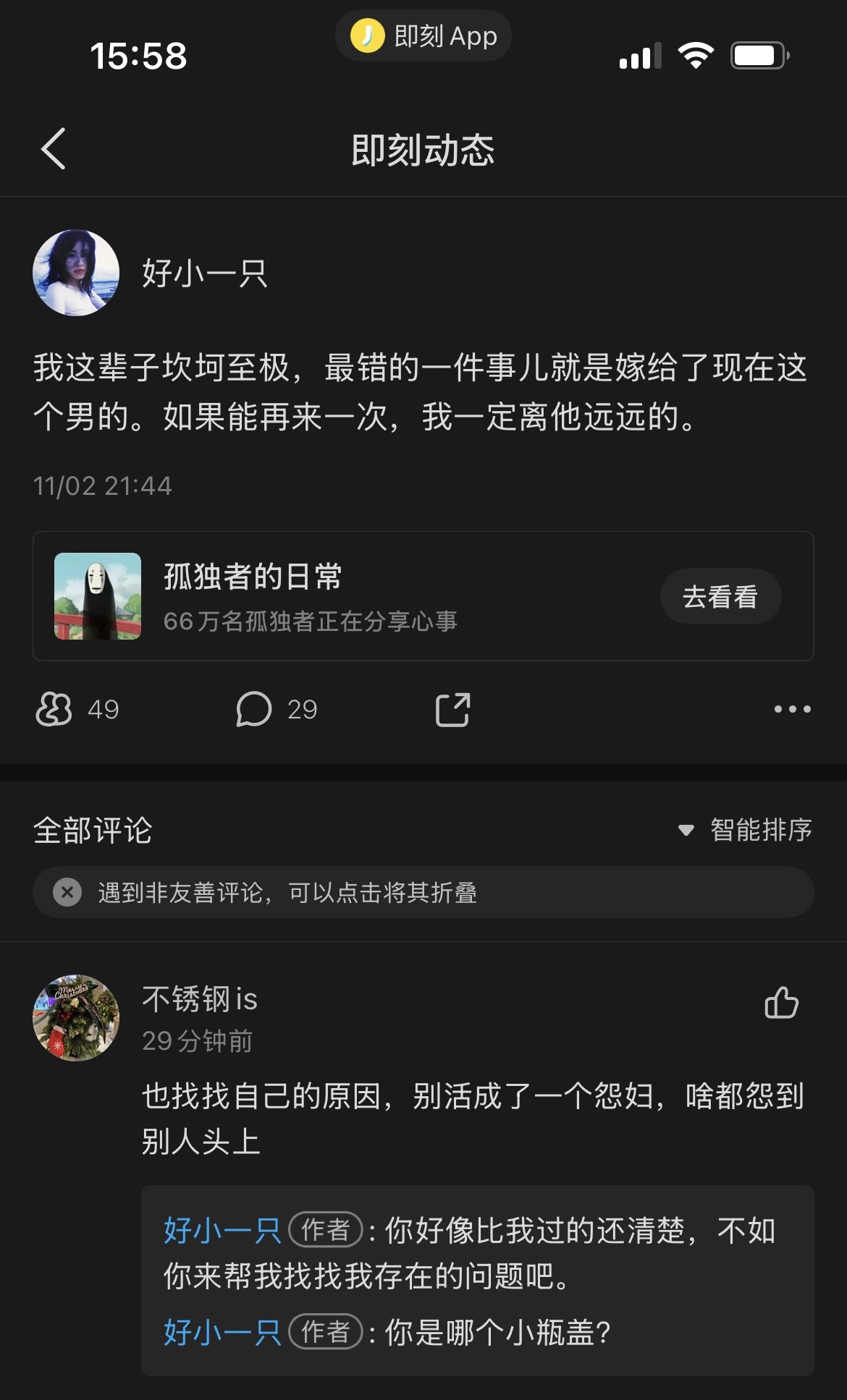Open the post's more options menu

pyautogui.click(x=792, y=709)
